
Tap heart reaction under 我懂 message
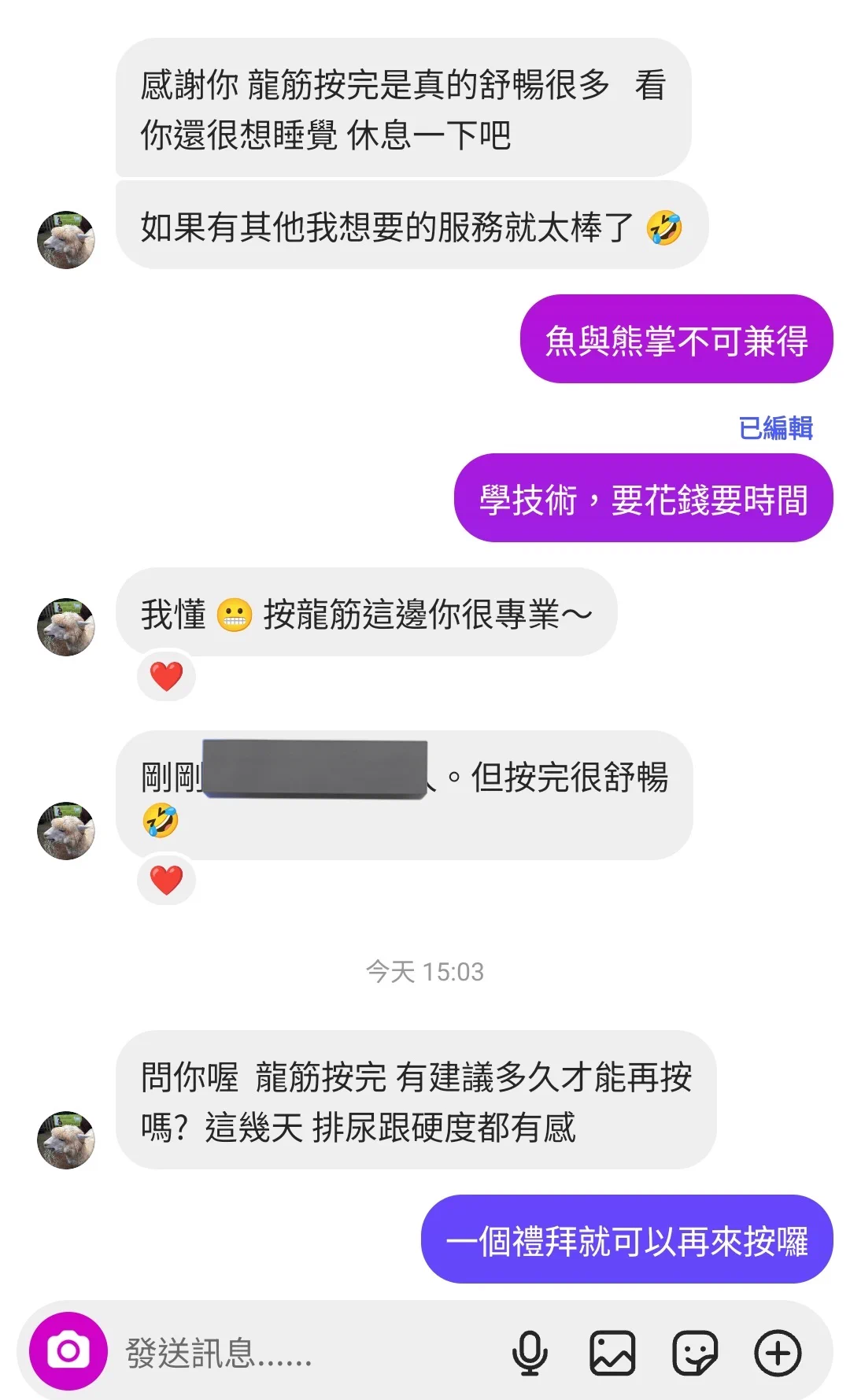click(x=166, y=676)
